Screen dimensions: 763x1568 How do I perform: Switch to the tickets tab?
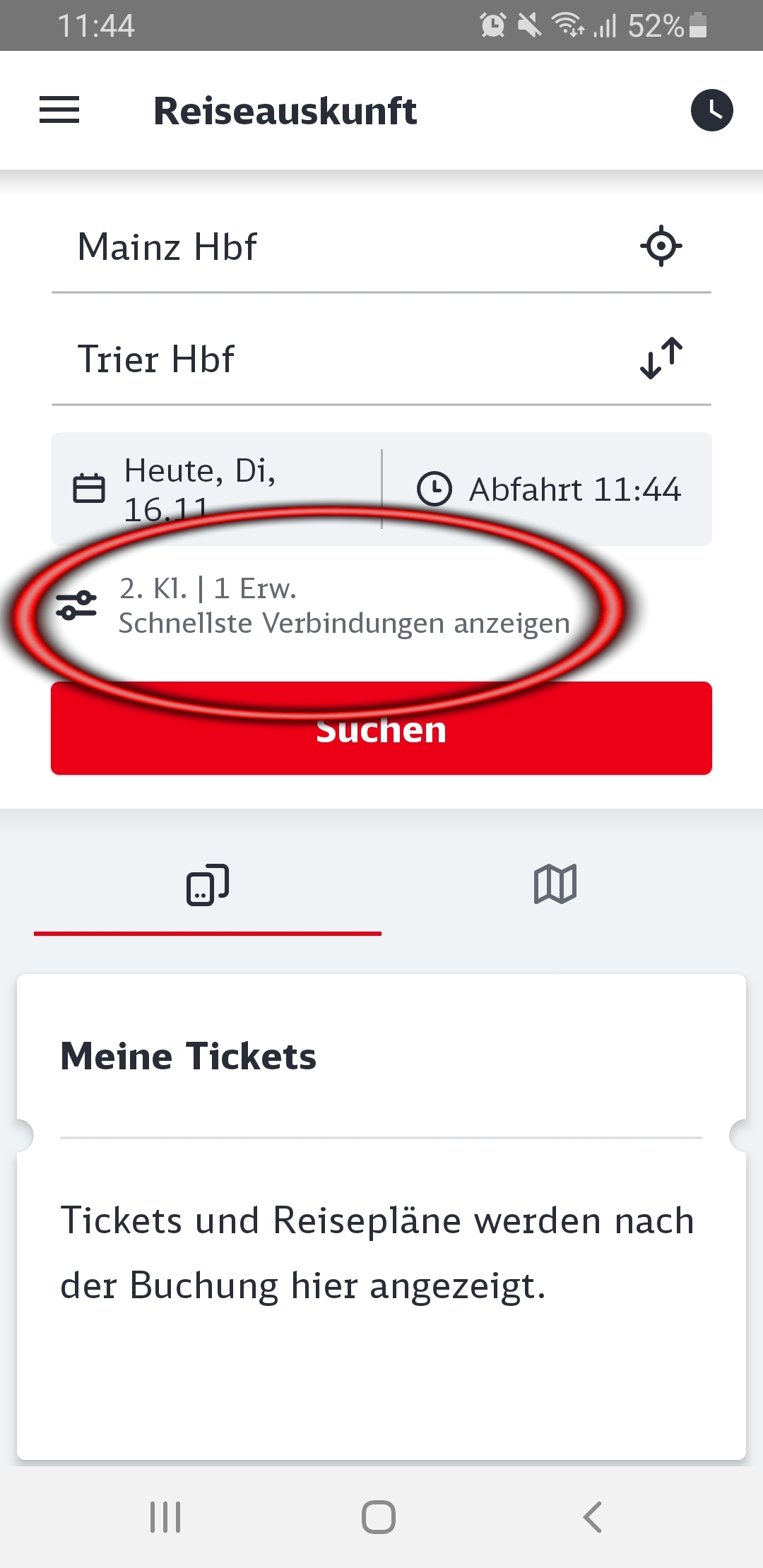(x=208, y=885)
